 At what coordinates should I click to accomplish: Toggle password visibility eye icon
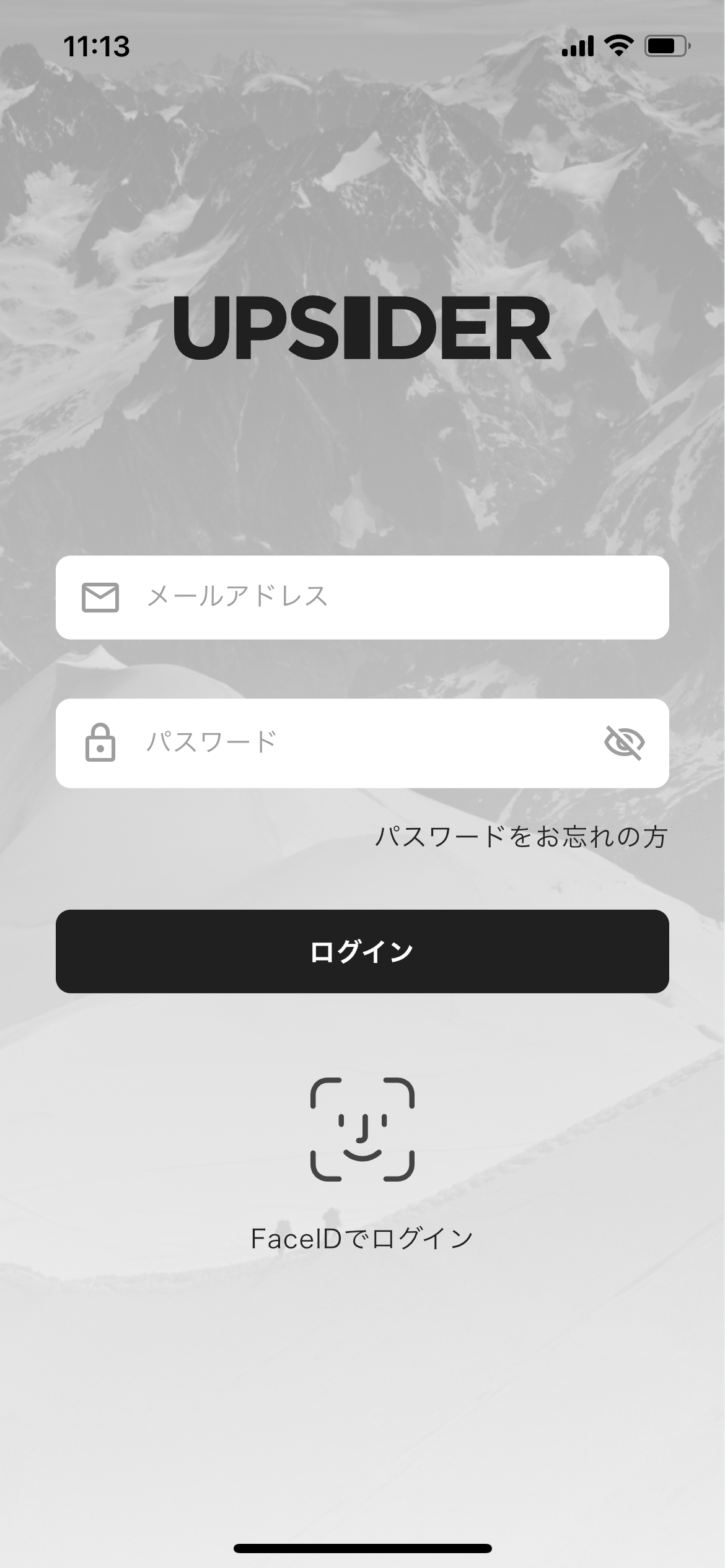(624, 743)
